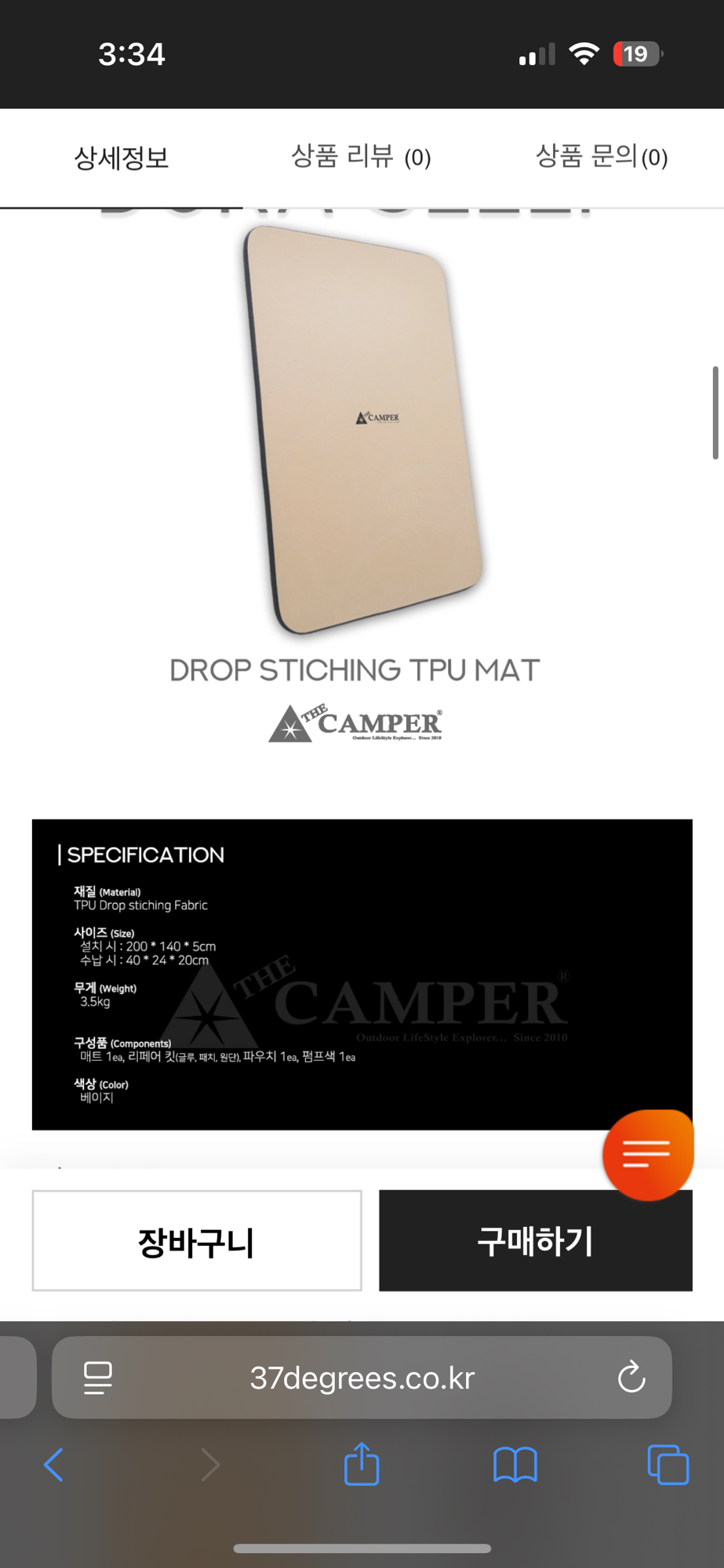Show all open tabs

(668, 1465)
